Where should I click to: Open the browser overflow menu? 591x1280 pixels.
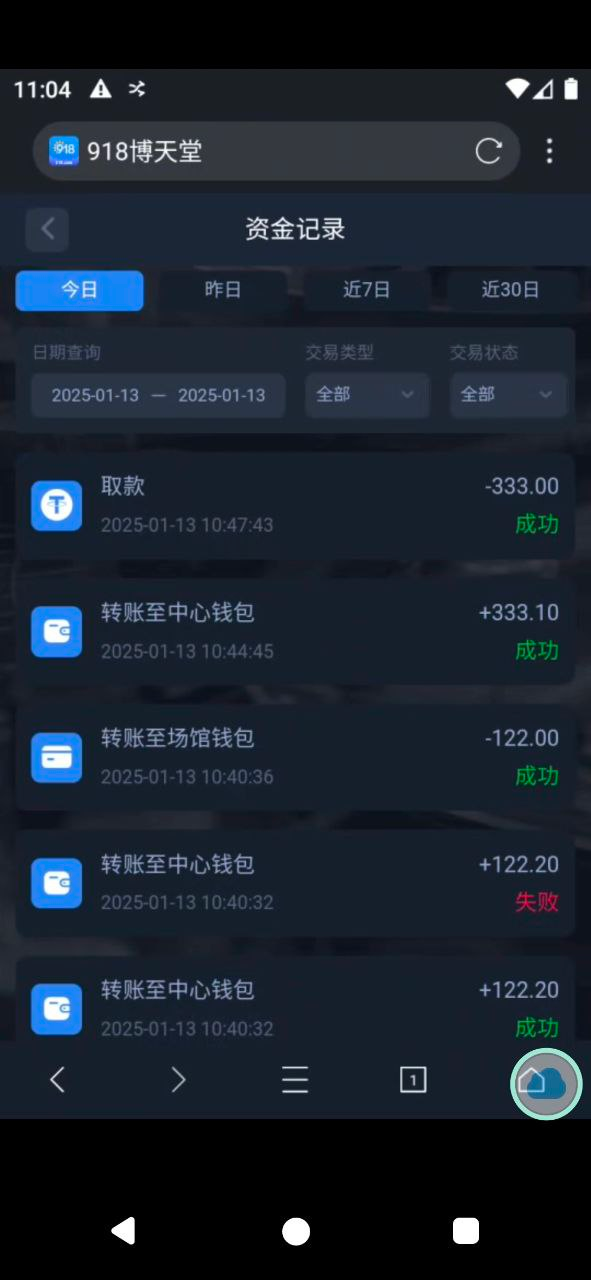pos(549,151)
